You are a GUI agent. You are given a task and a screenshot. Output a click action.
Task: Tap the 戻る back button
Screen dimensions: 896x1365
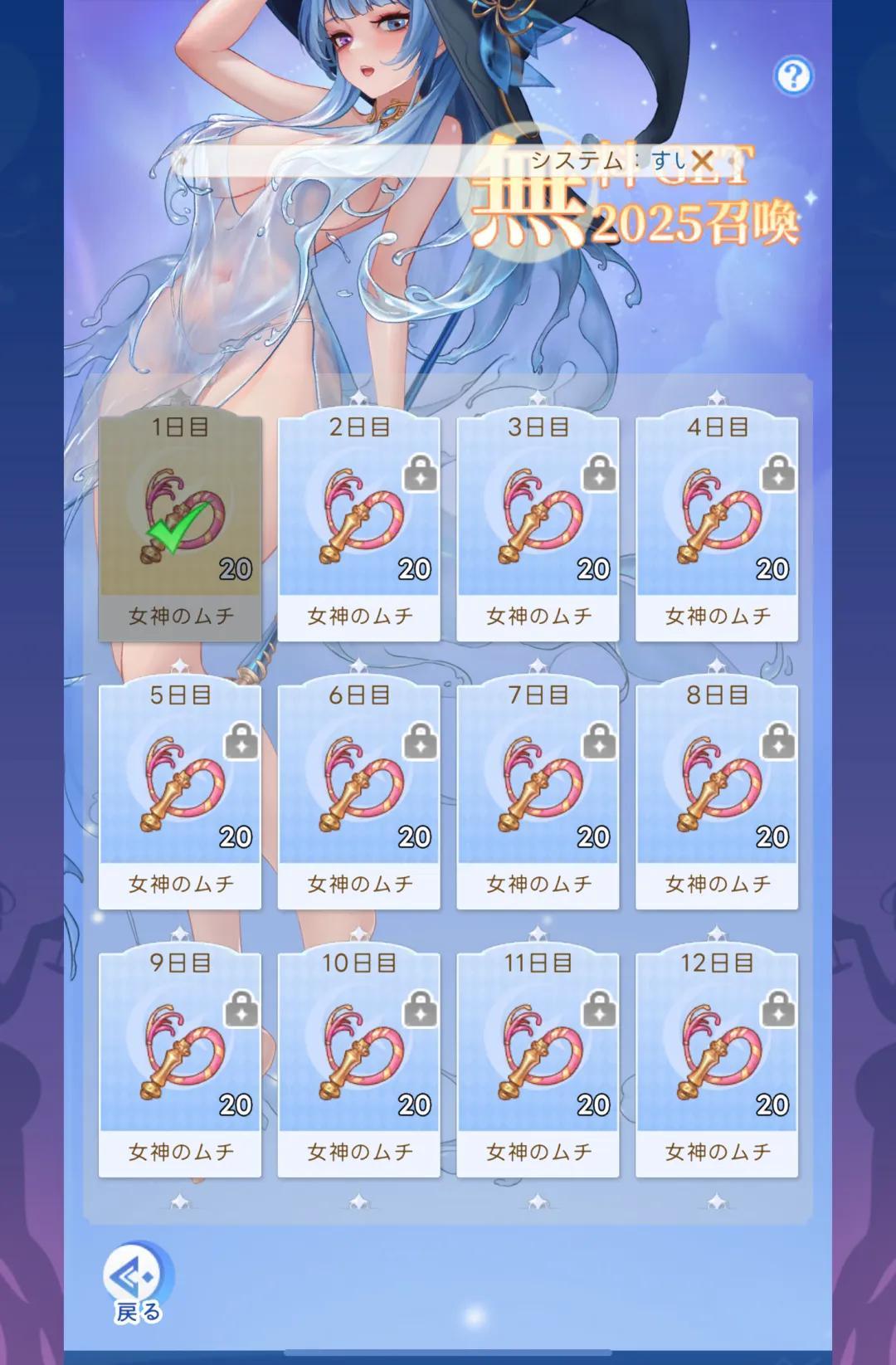click(x=138, y=1281)
